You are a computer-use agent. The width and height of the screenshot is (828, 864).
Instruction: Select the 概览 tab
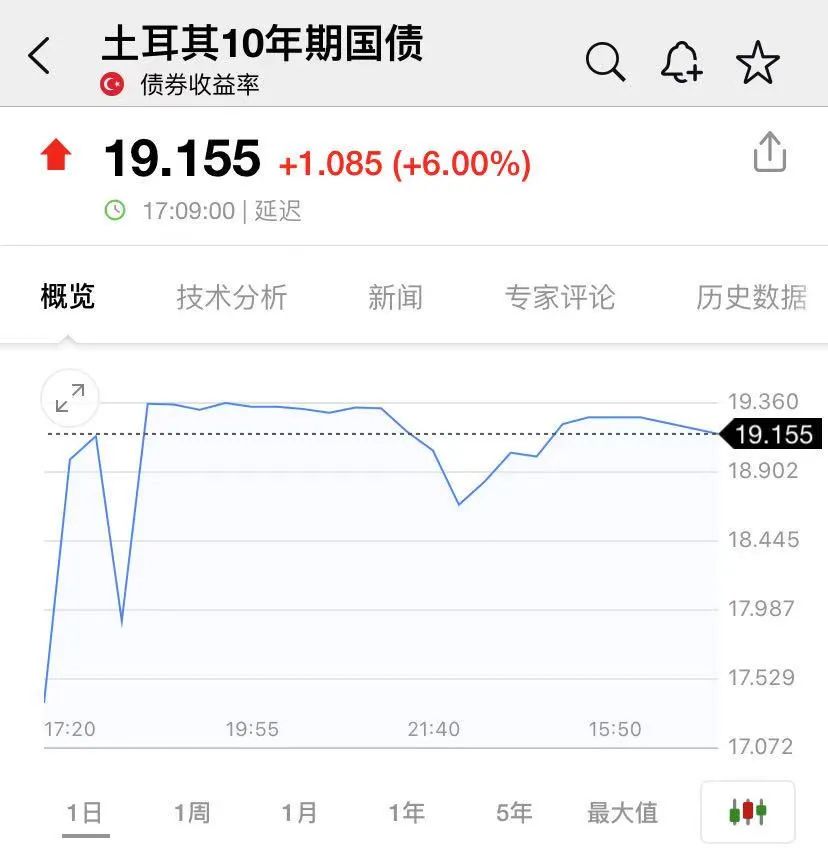pyautogui.click(x=68, y=297)
